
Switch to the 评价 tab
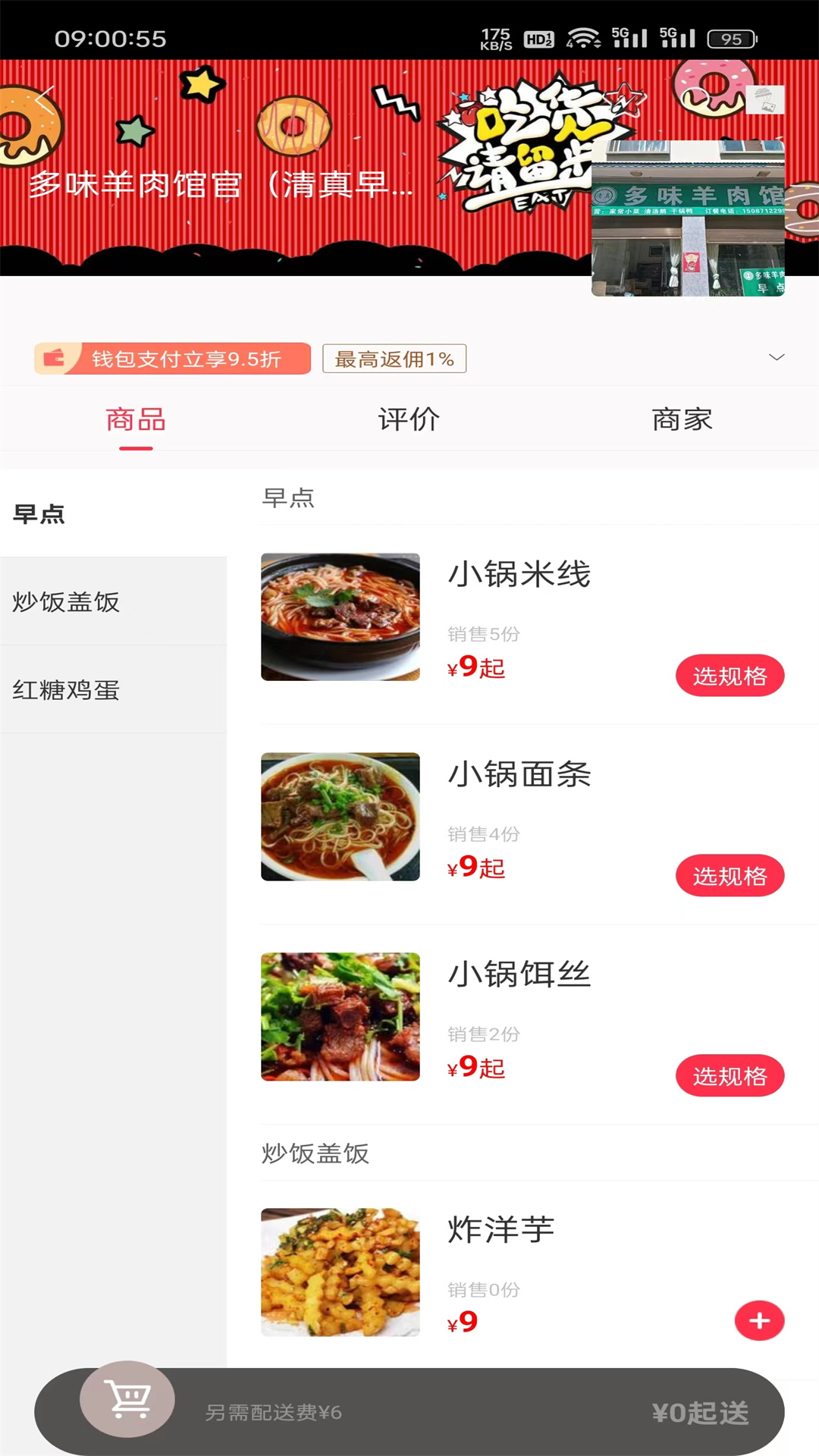[407, 419]
